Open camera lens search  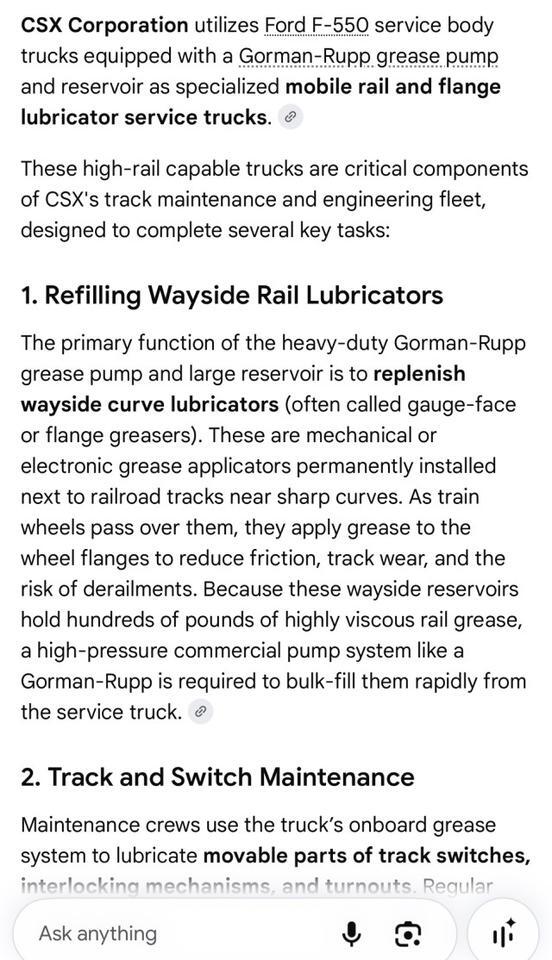[408, 934]
